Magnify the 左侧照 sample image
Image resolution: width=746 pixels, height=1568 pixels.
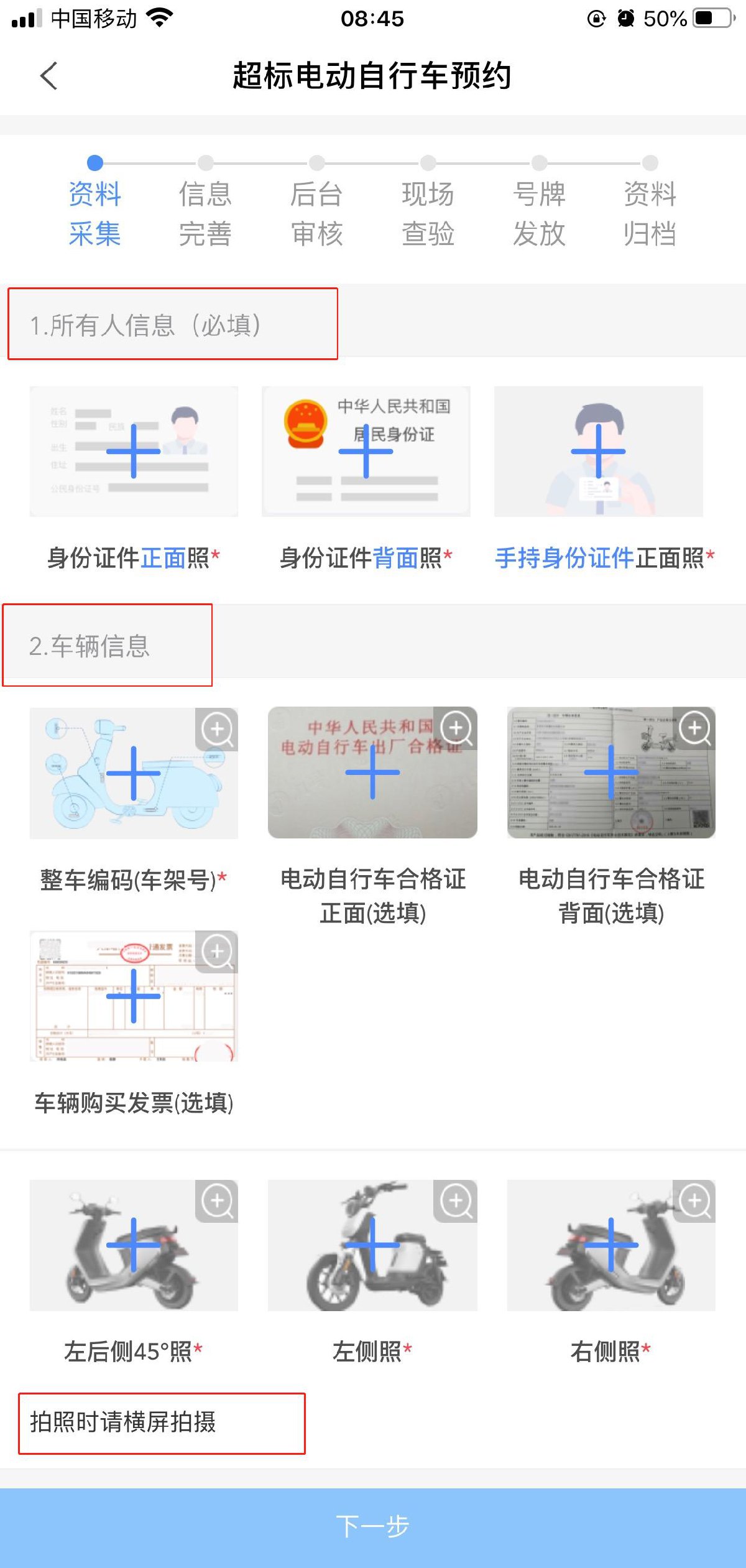pyautogui.click(x=456, y=1201)
